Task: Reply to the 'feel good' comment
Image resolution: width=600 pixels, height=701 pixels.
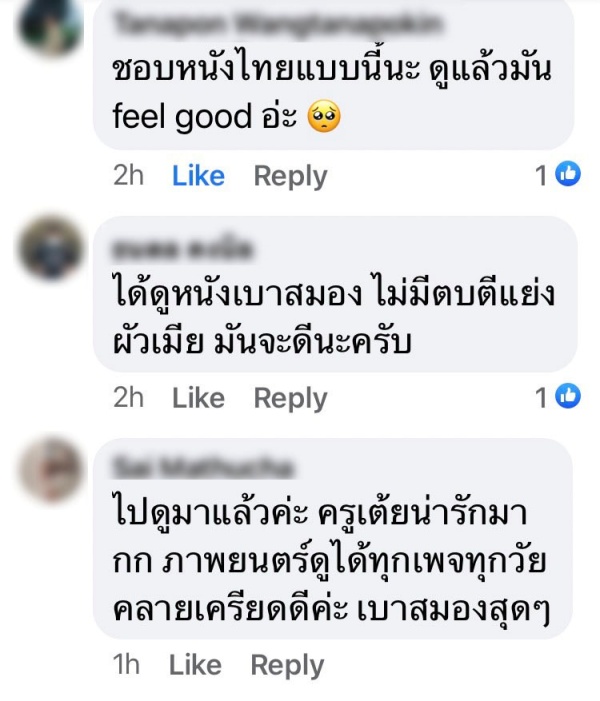Action: click(x=290, y=176)
